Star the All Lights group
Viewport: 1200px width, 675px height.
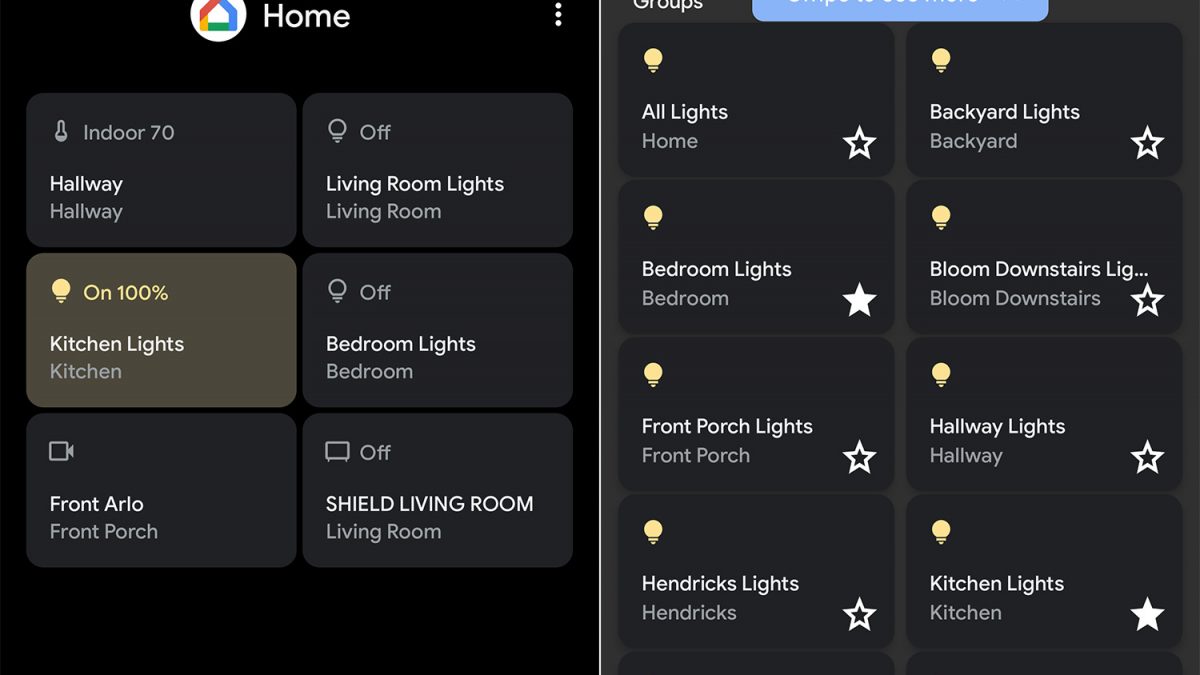coord(859,143)
